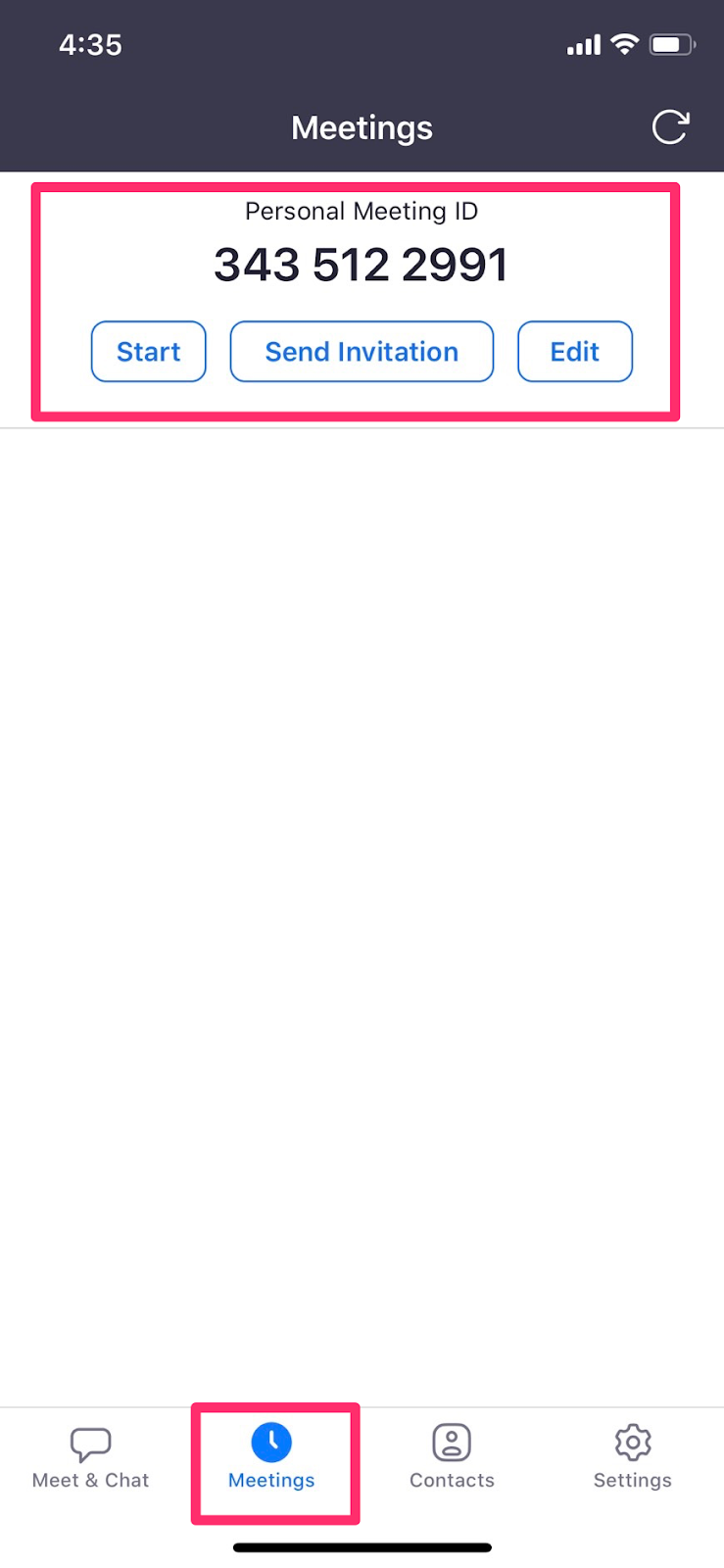This screenshot has width=724, height=1568.
Task: Edit the personal meeting settings
Action: [575, 352]
